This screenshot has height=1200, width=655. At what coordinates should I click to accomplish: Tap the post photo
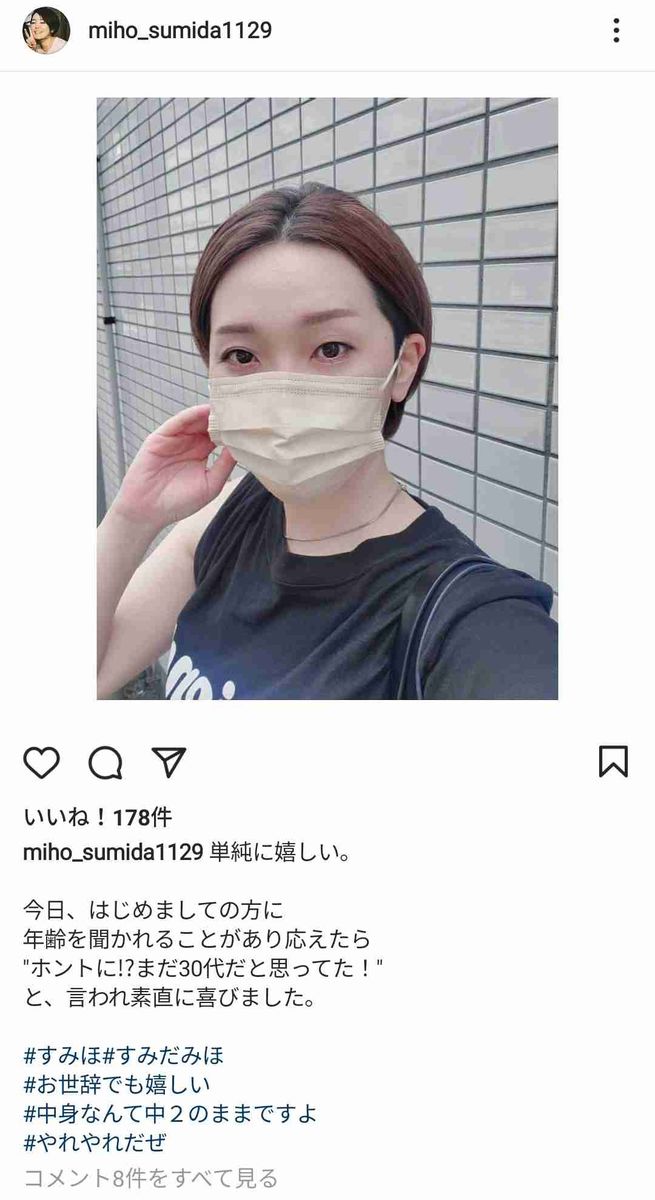tap(327, 398)
